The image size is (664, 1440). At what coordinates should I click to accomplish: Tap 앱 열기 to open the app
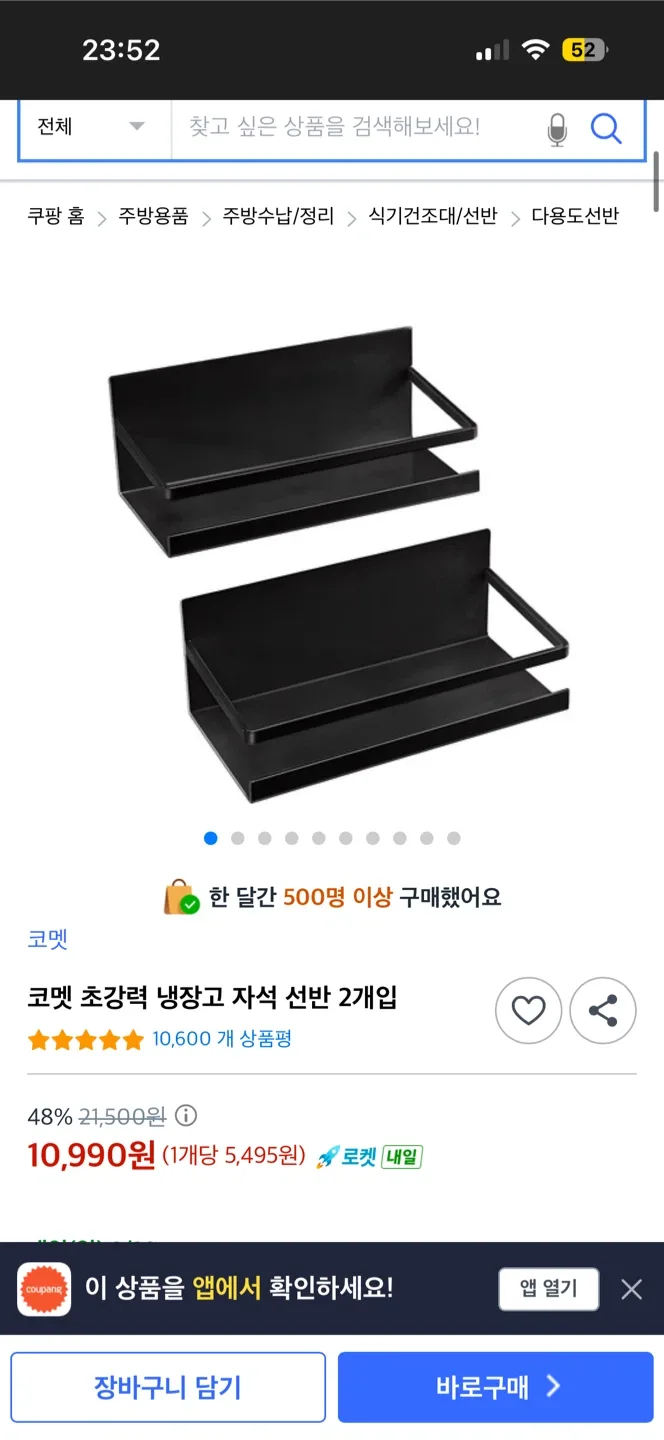tap(548, 1289)
